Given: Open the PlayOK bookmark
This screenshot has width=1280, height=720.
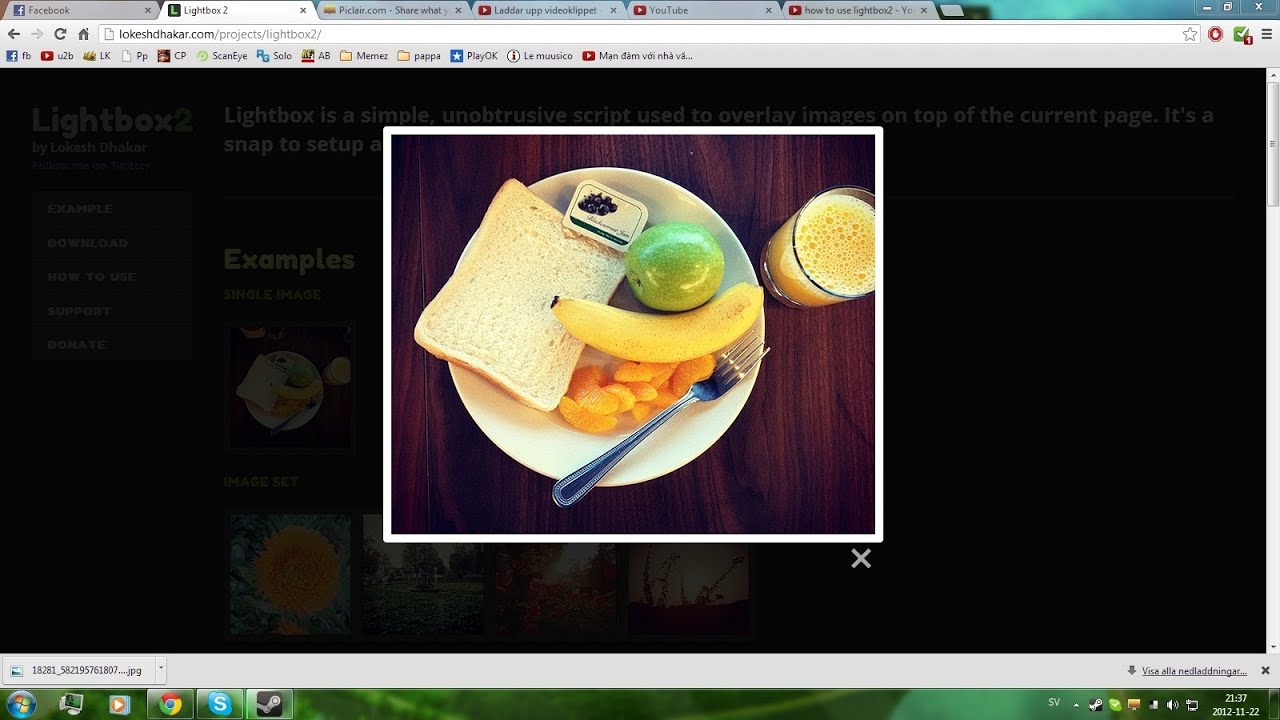Looking at the screenshot, I should [474, 56].
